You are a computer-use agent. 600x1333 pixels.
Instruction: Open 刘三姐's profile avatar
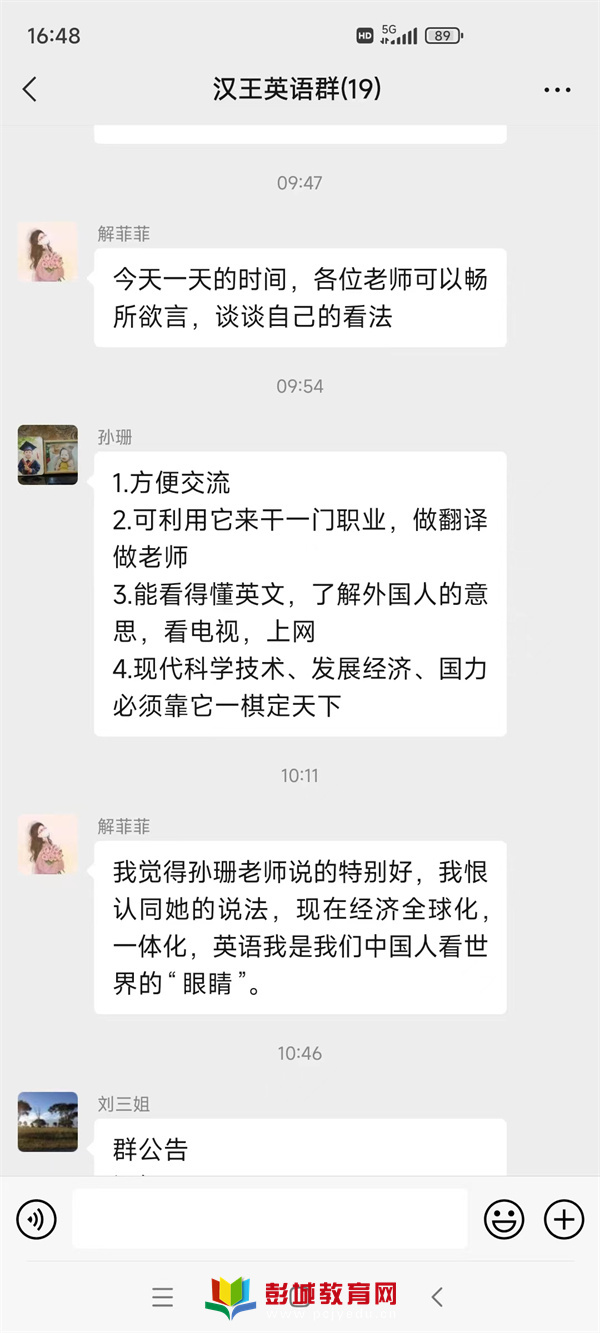(x=48, y=1122)
